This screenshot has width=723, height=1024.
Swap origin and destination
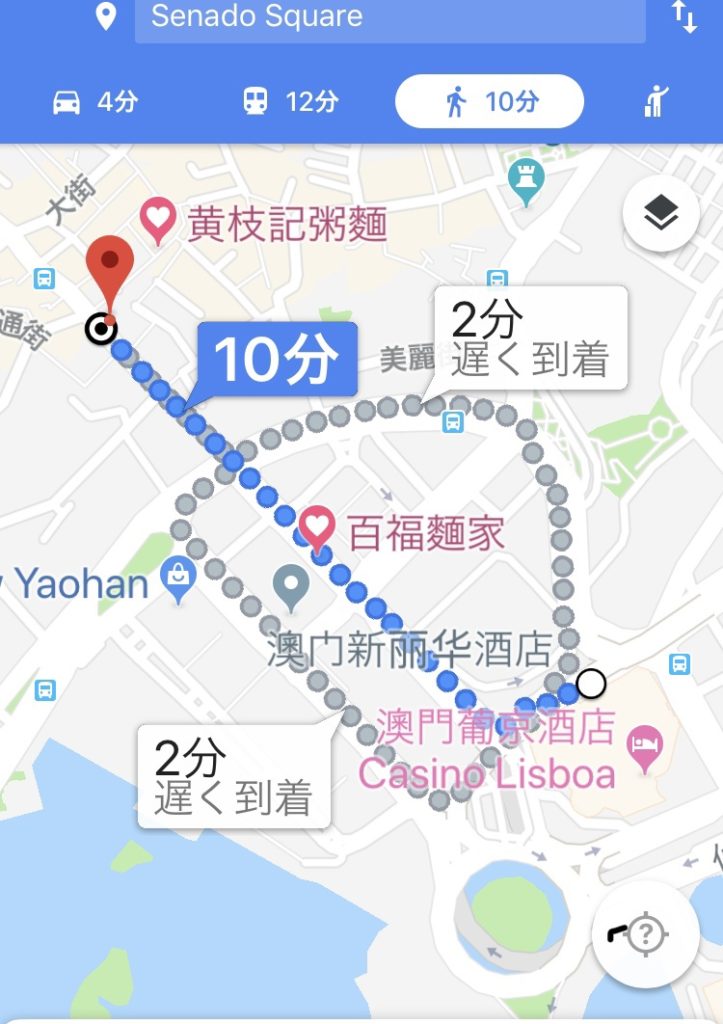point(685,18)
